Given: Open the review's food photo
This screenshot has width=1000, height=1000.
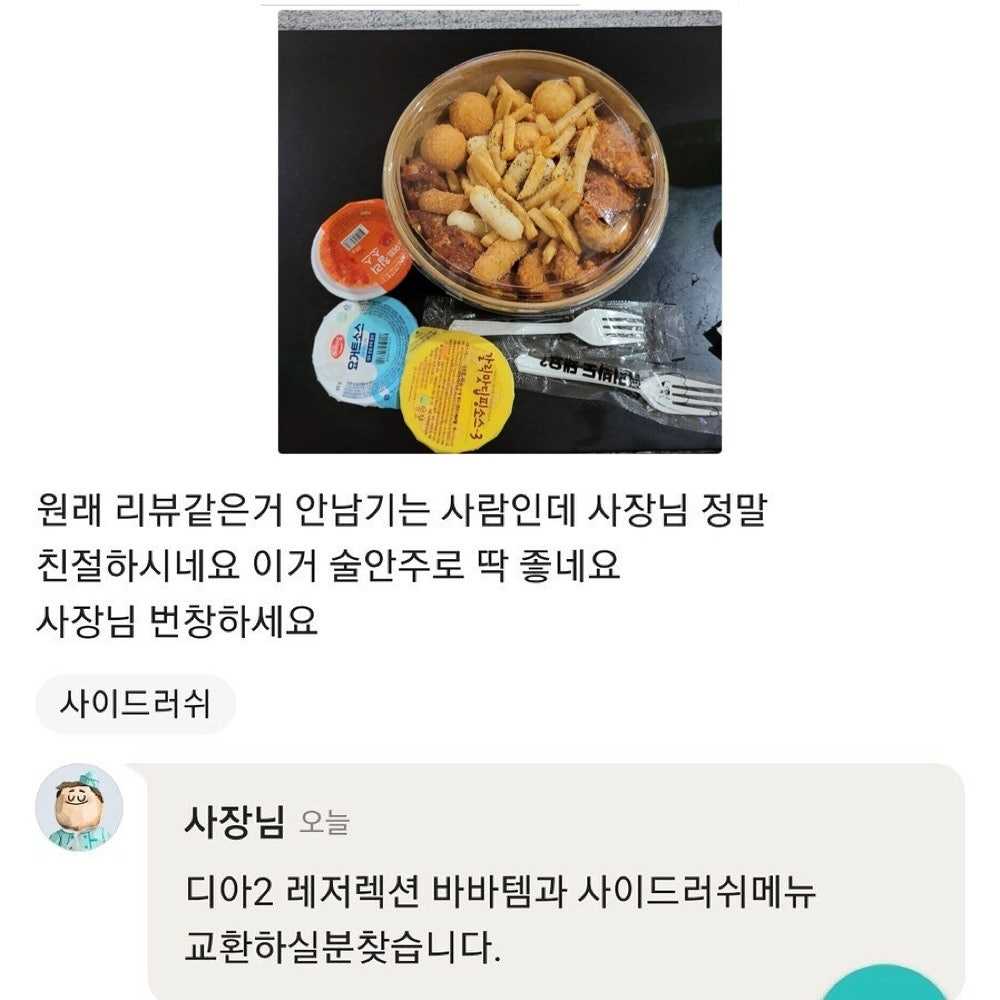Looking at the screenshot, I should [499, 232].
